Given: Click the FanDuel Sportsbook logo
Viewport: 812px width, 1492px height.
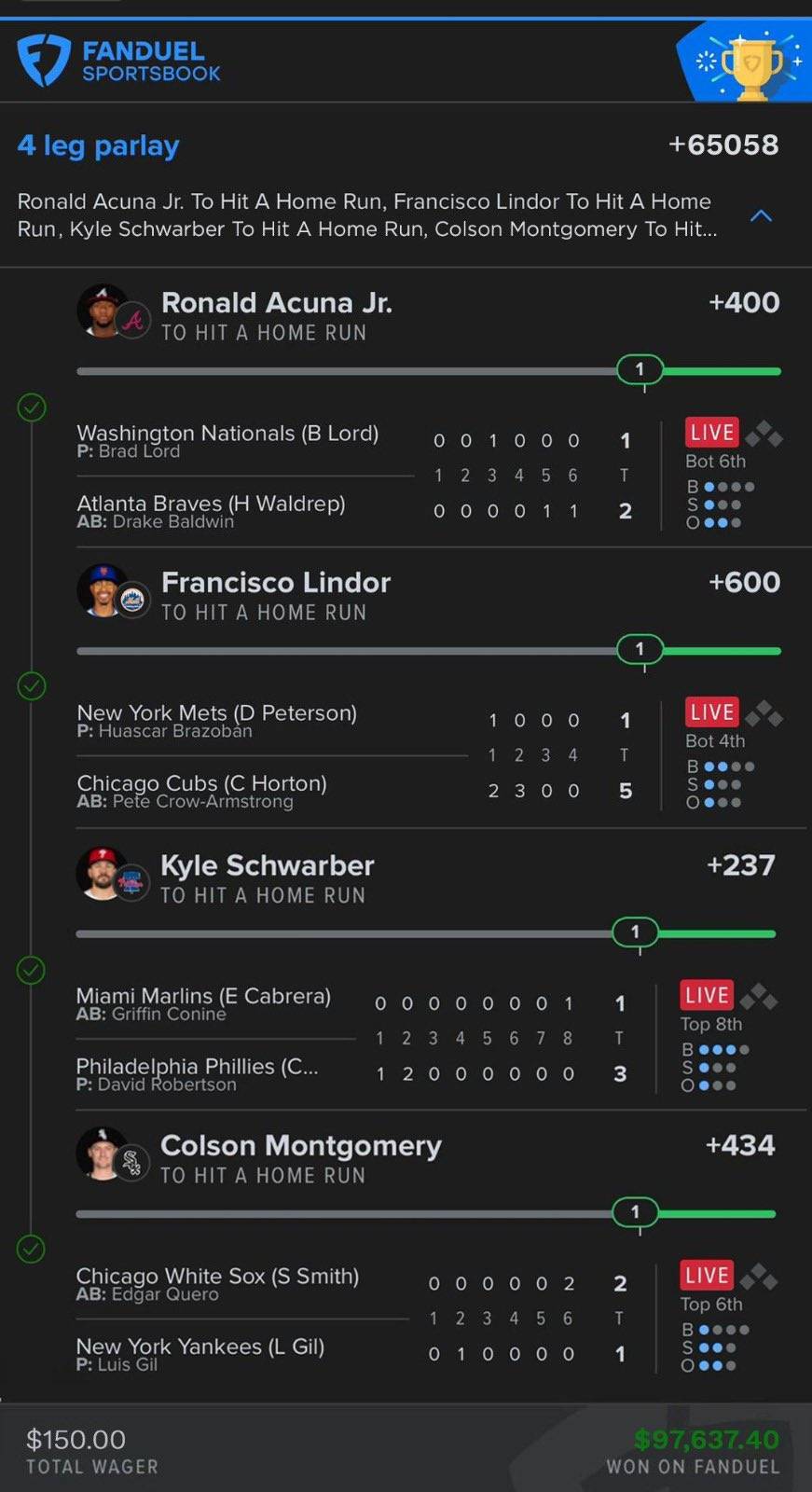Looking at the screenshot, I should click(x=119, y=62).
